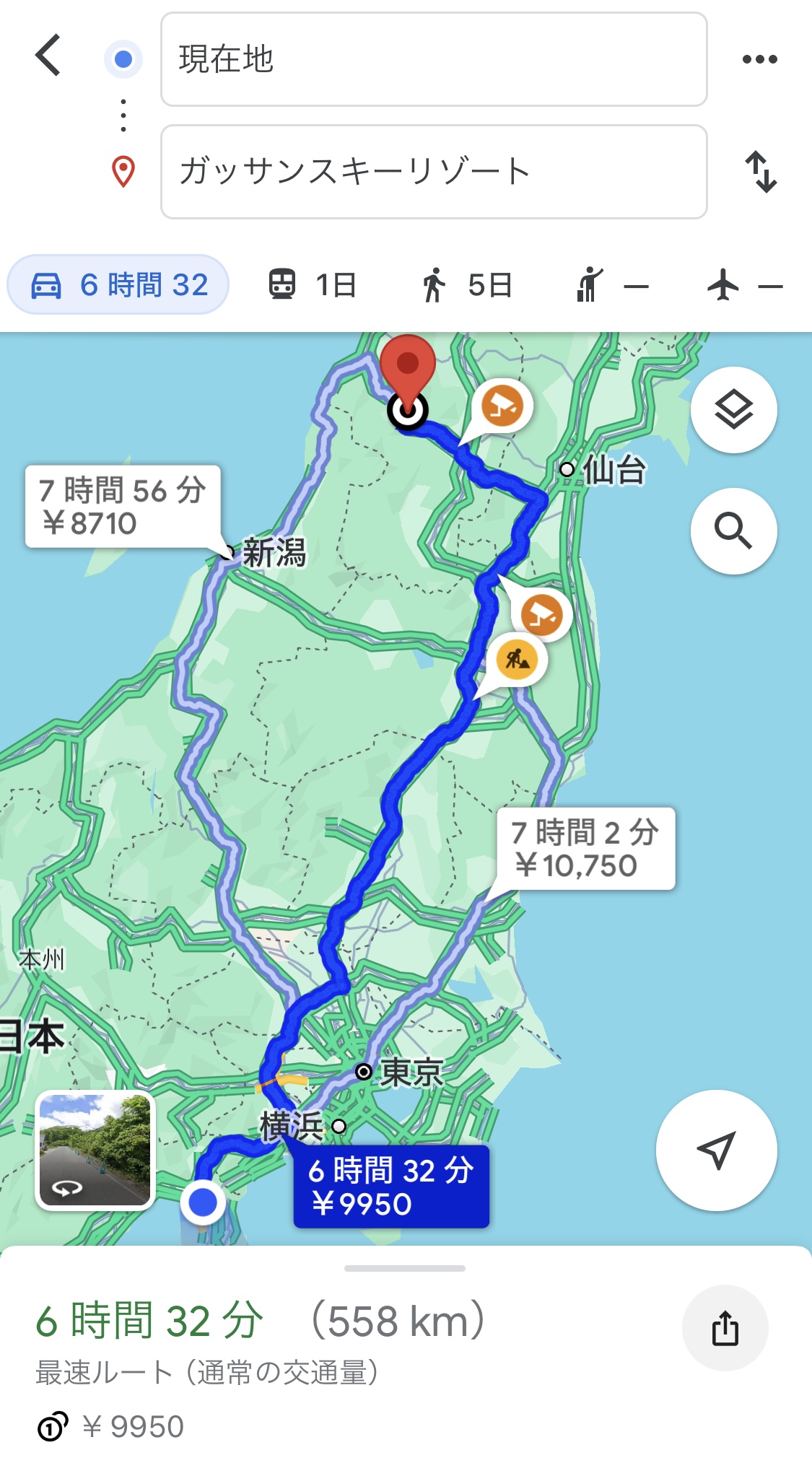Switch to the flights tab
This screenshot has height=1463, width=812.
tap(745, 284)
